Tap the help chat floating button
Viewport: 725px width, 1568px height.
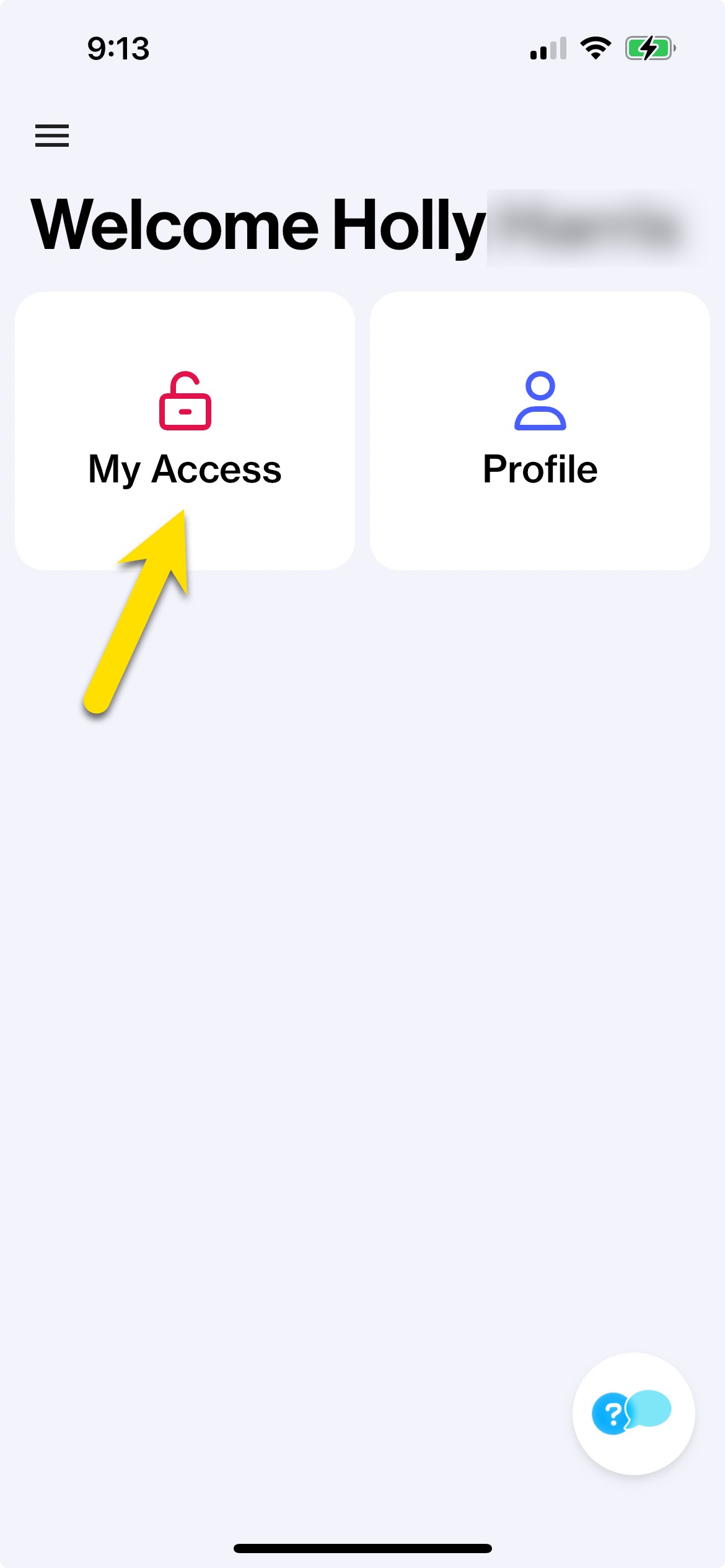[x=633, y=1414]
